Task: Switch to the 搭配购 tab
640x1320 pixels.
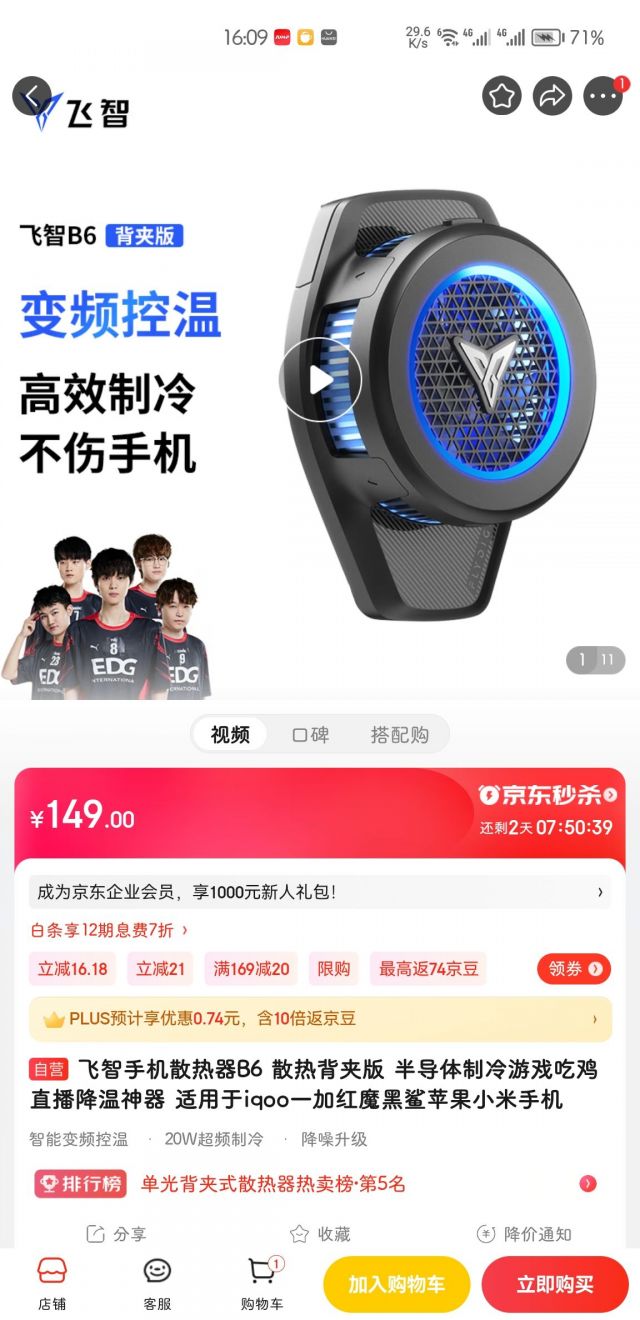Action: click(x=399, y=735)
